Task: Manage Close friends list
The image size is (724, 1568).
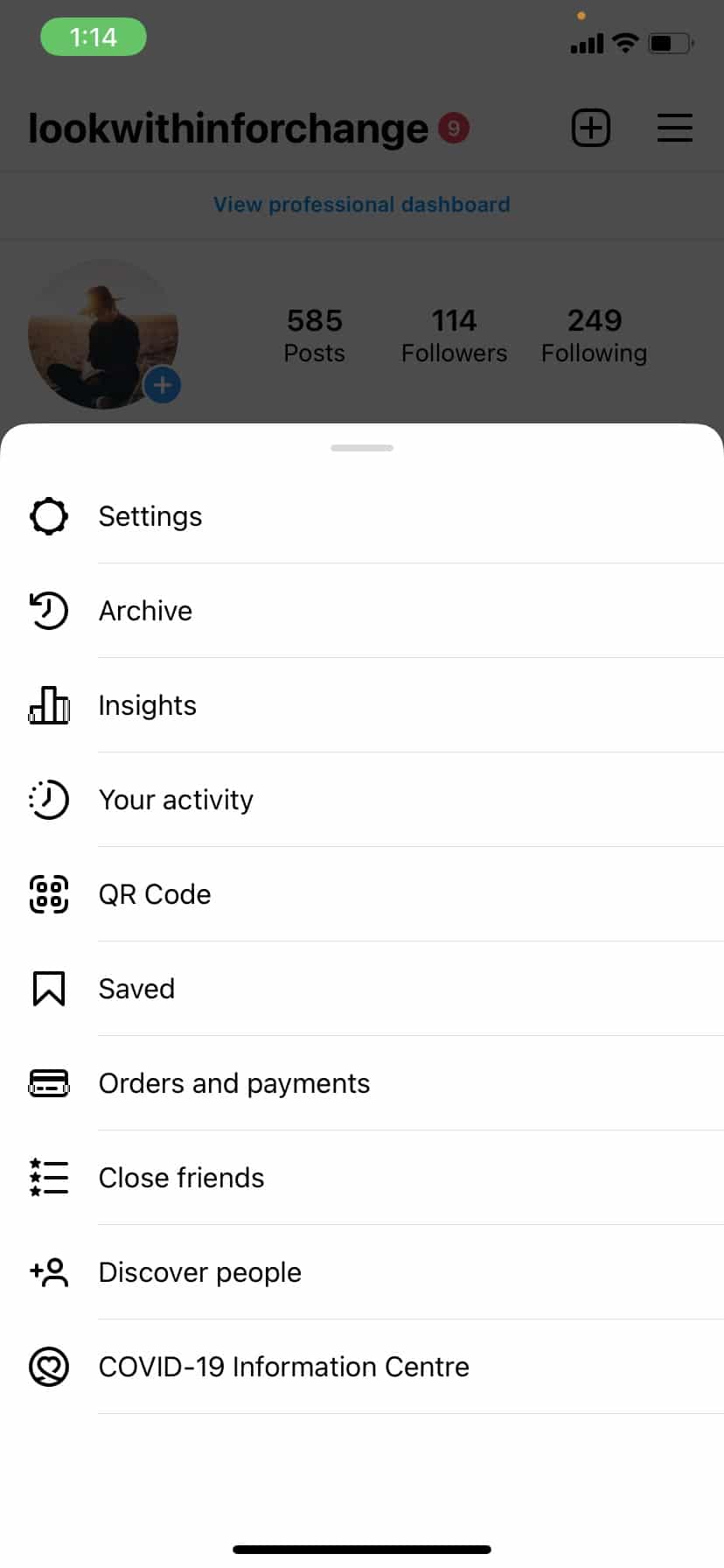Action: coord(362,1178)
